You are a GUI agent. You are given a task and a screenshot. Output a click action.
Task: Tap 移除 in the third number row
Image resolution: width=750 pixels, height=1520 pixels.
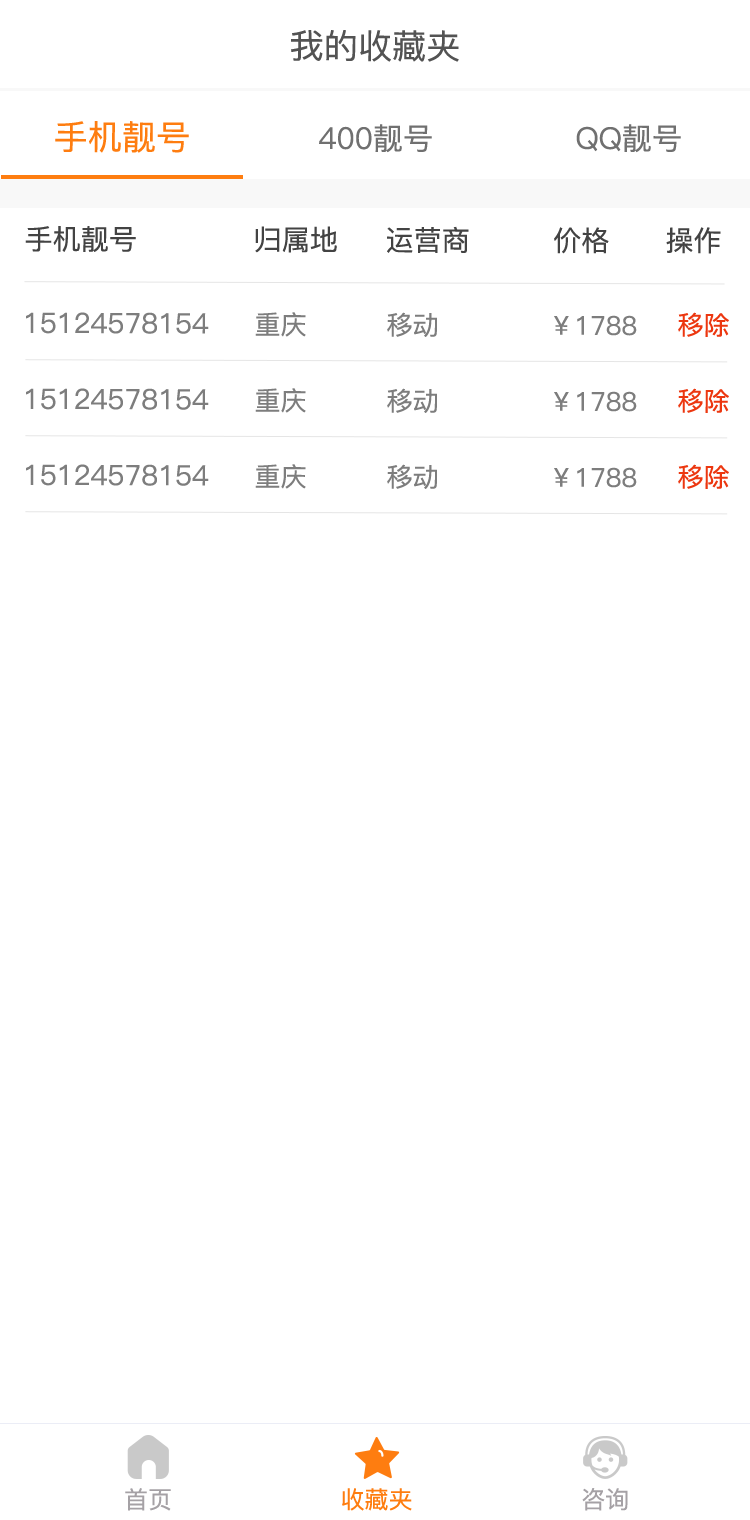click(x=703, y=477)
